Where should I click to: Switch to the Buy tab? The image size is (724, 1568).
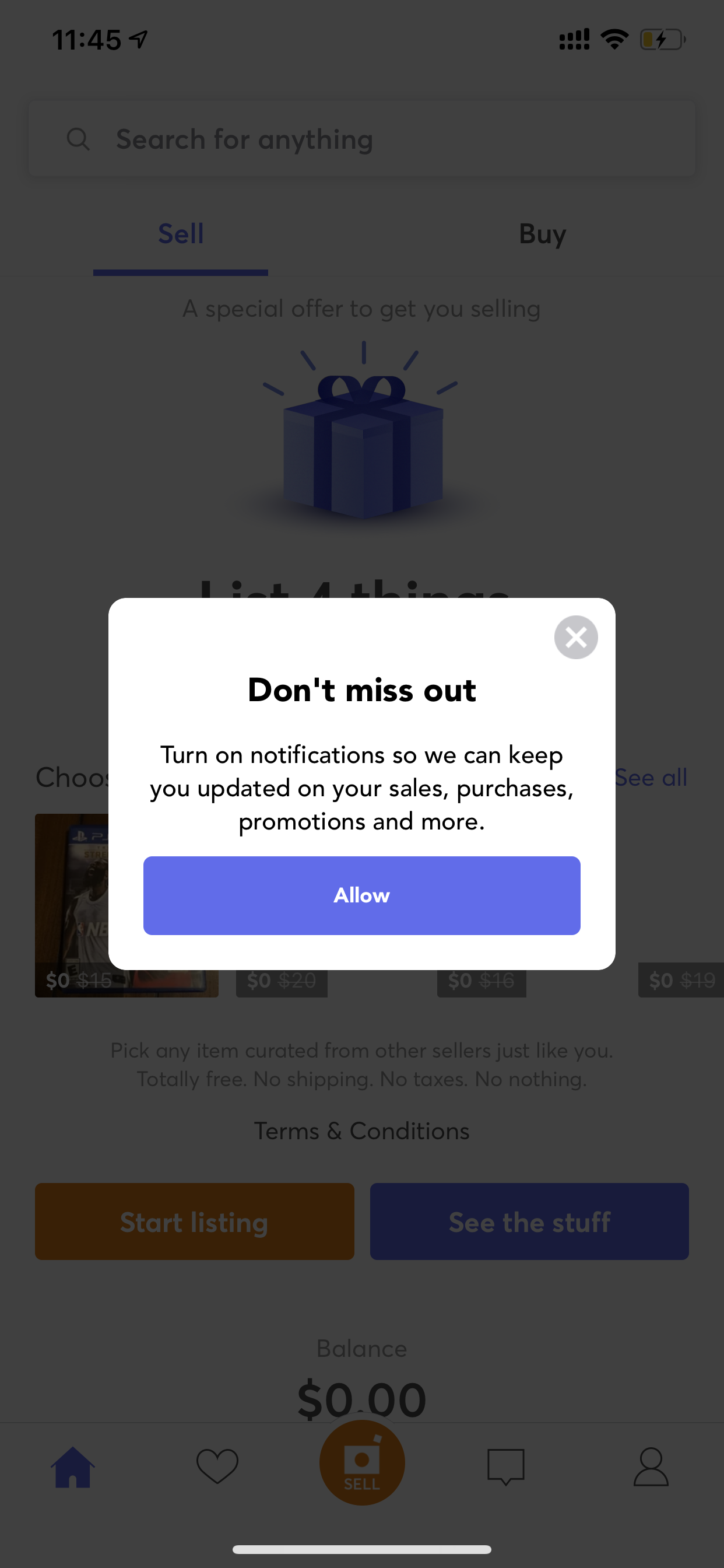(542, 234)
